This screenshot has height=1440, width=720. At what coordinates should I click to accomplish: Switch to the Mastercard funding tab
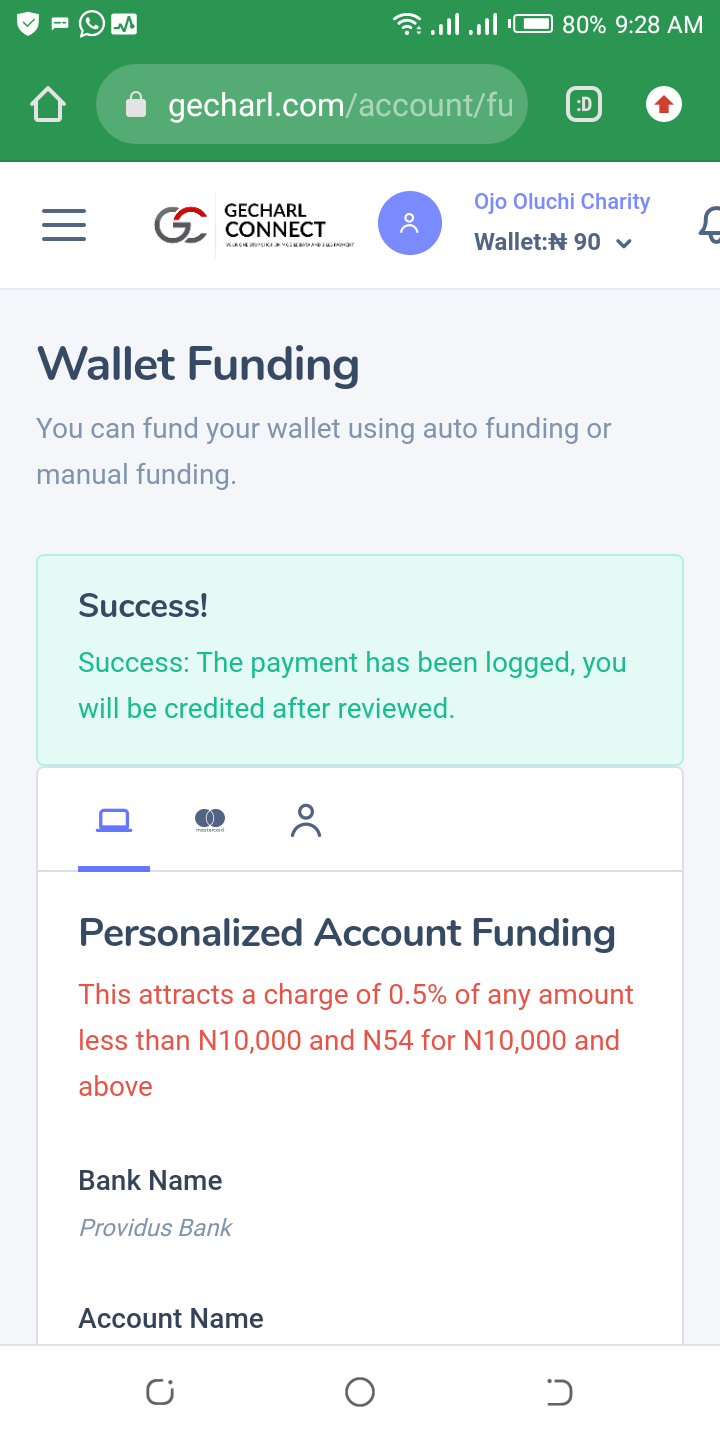point(210,821)
